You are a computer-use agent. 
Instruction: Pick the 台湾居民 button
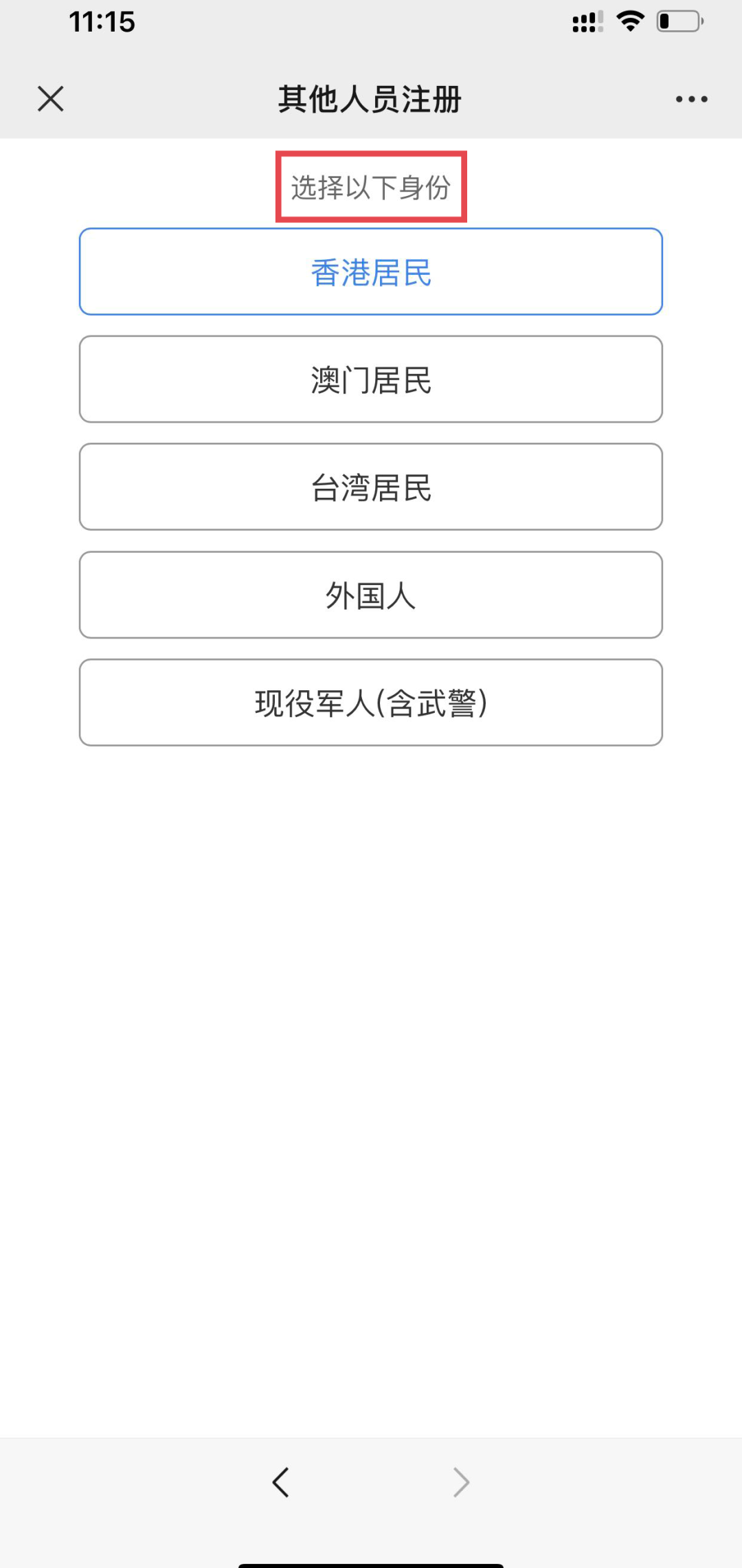click(x=371, y=487)
